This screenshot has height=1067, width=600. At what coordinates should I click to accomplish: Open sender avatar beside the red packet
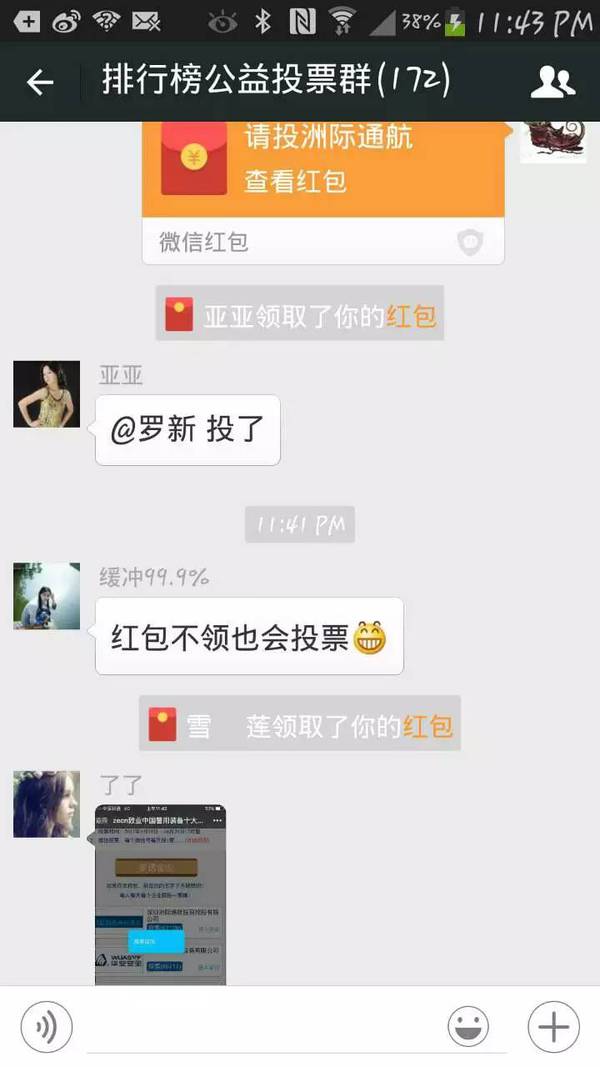552,141
